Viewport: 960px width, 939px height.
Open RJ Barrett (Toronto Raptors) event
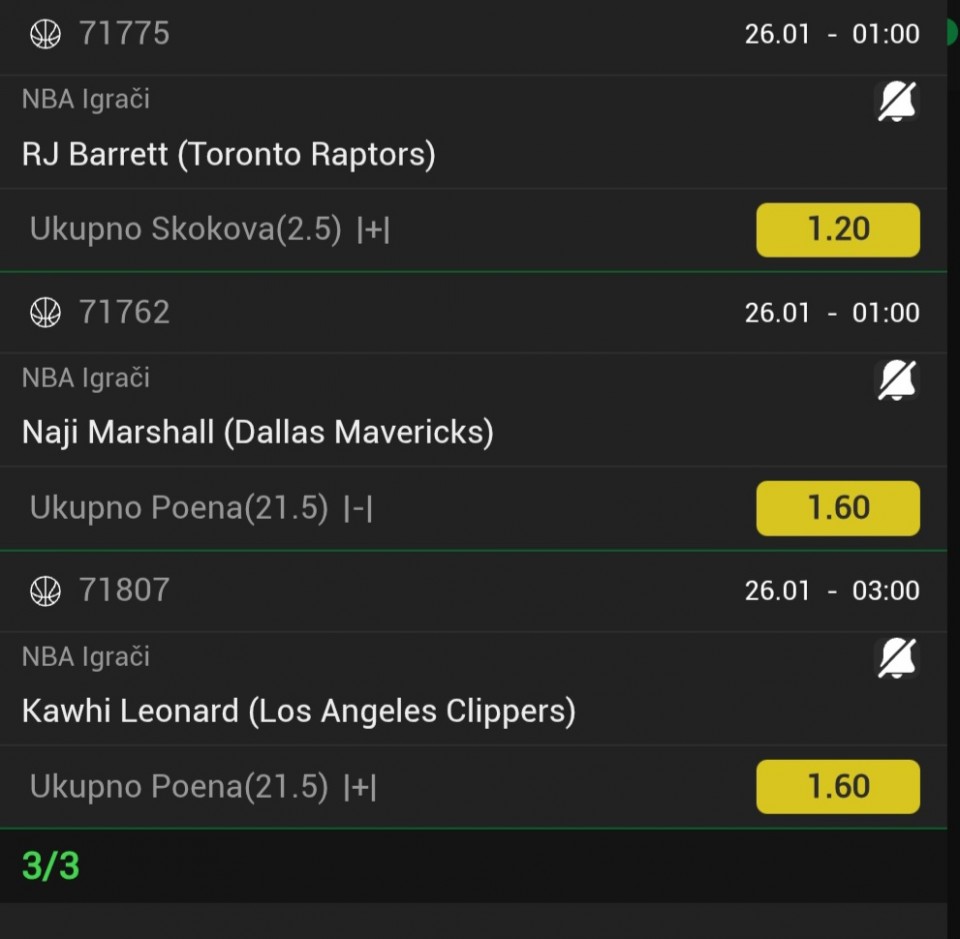tap(229, 155)
